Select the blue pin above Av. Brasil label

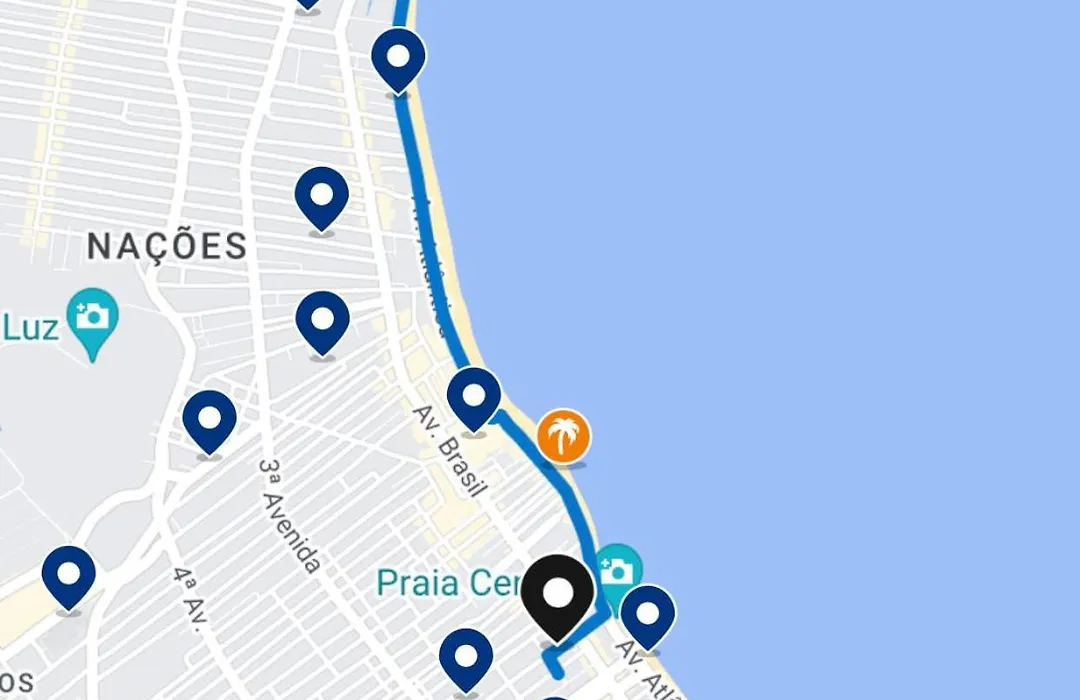point(474,397)
